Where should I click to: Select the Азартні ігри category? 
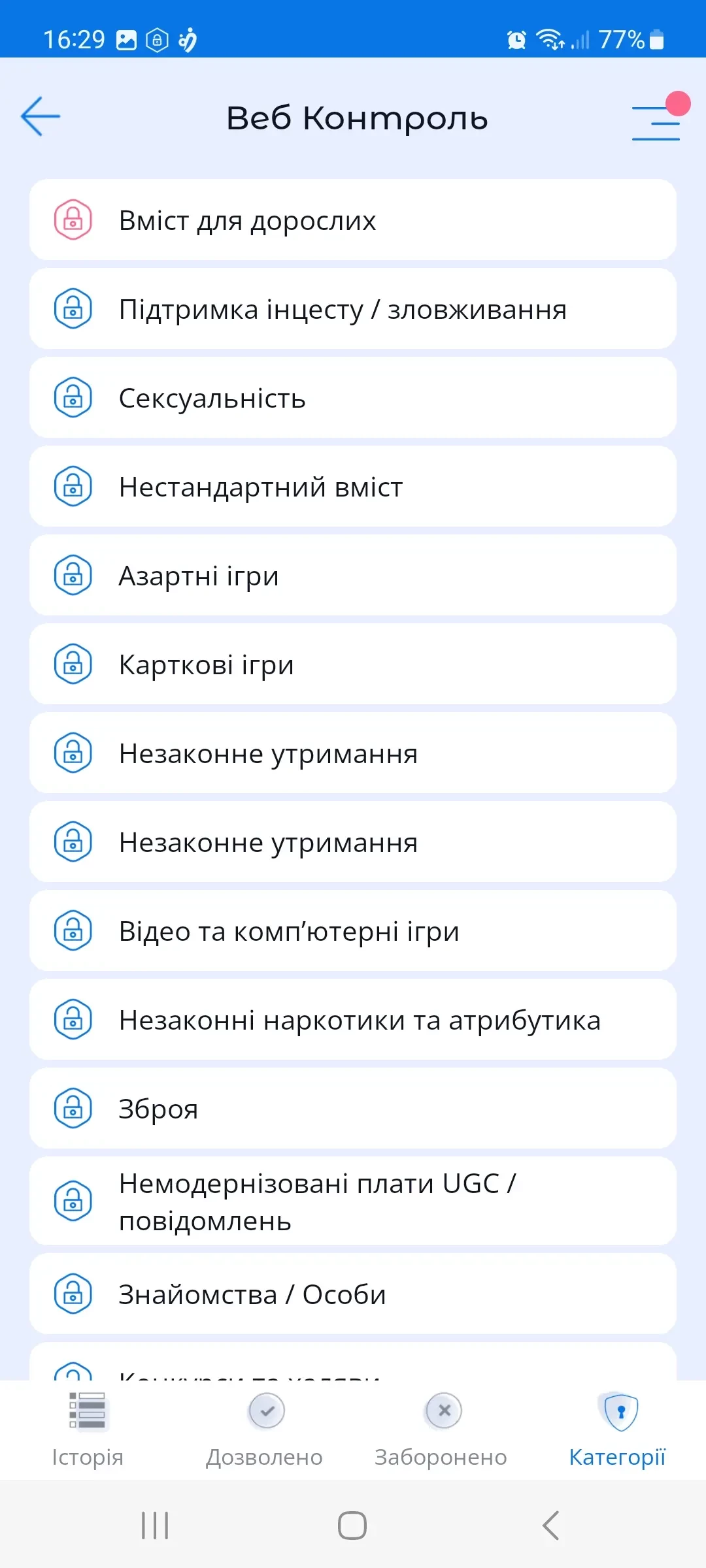pos(353,576)
